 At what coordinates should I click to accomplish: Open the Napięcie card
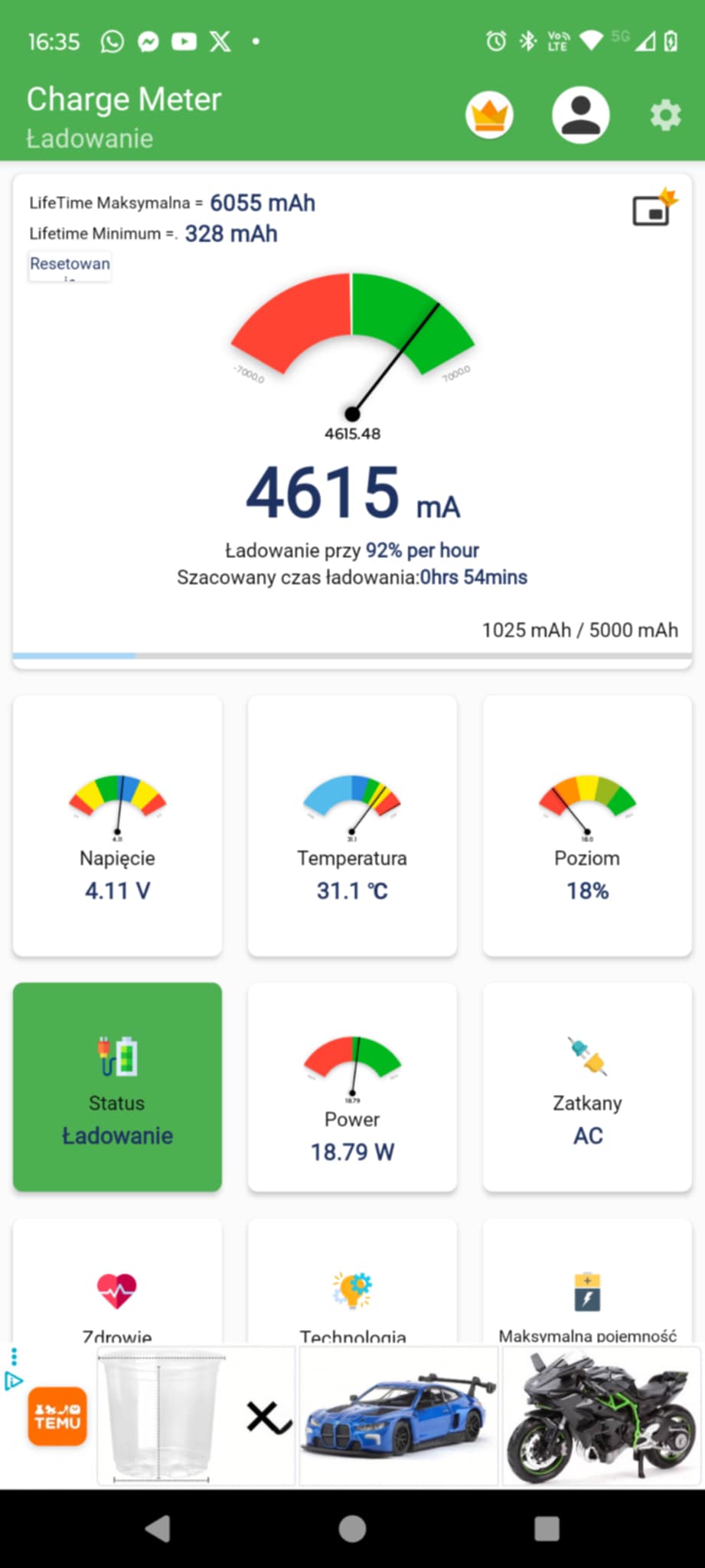[117, 825]
